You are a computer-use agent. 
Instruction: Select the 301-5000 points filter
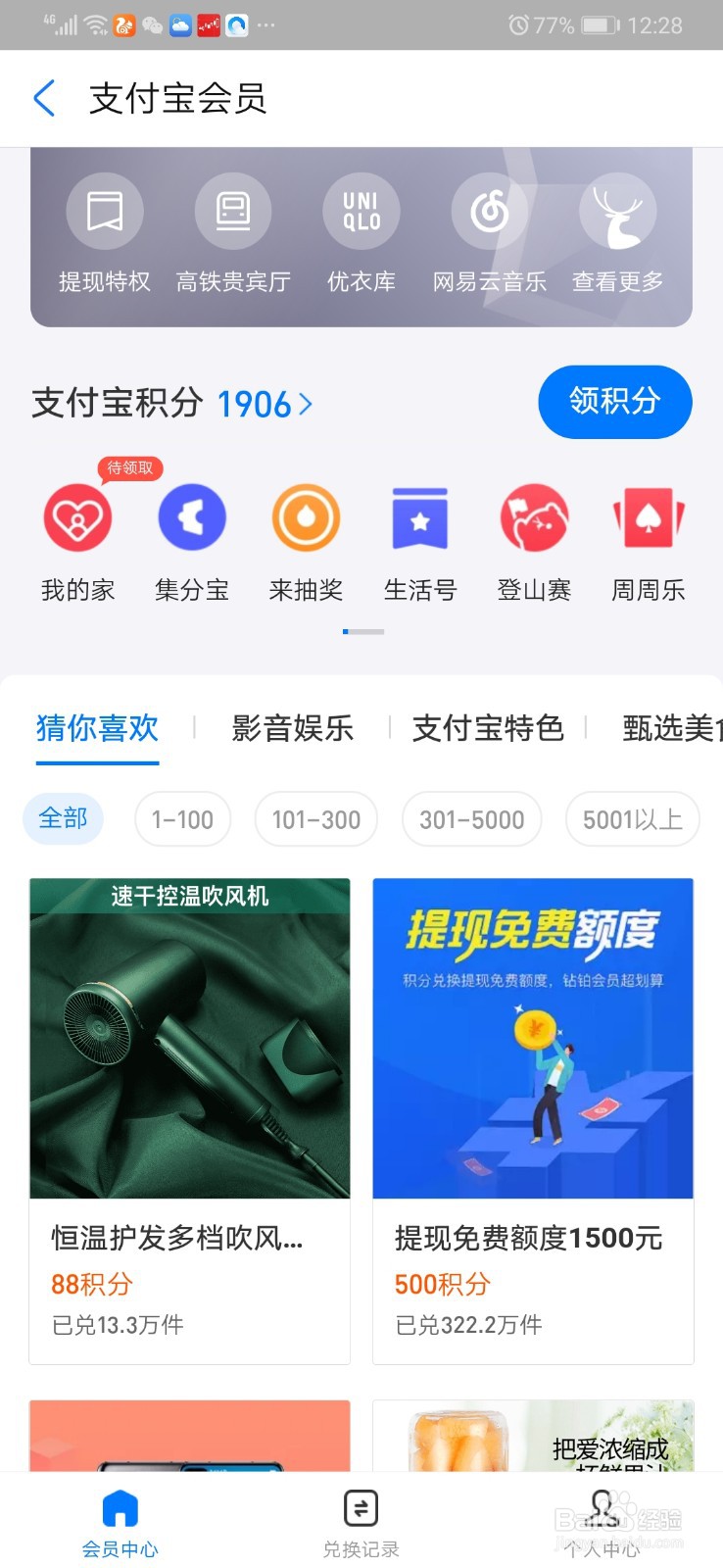pyautogui.click(x=472, y=819)
